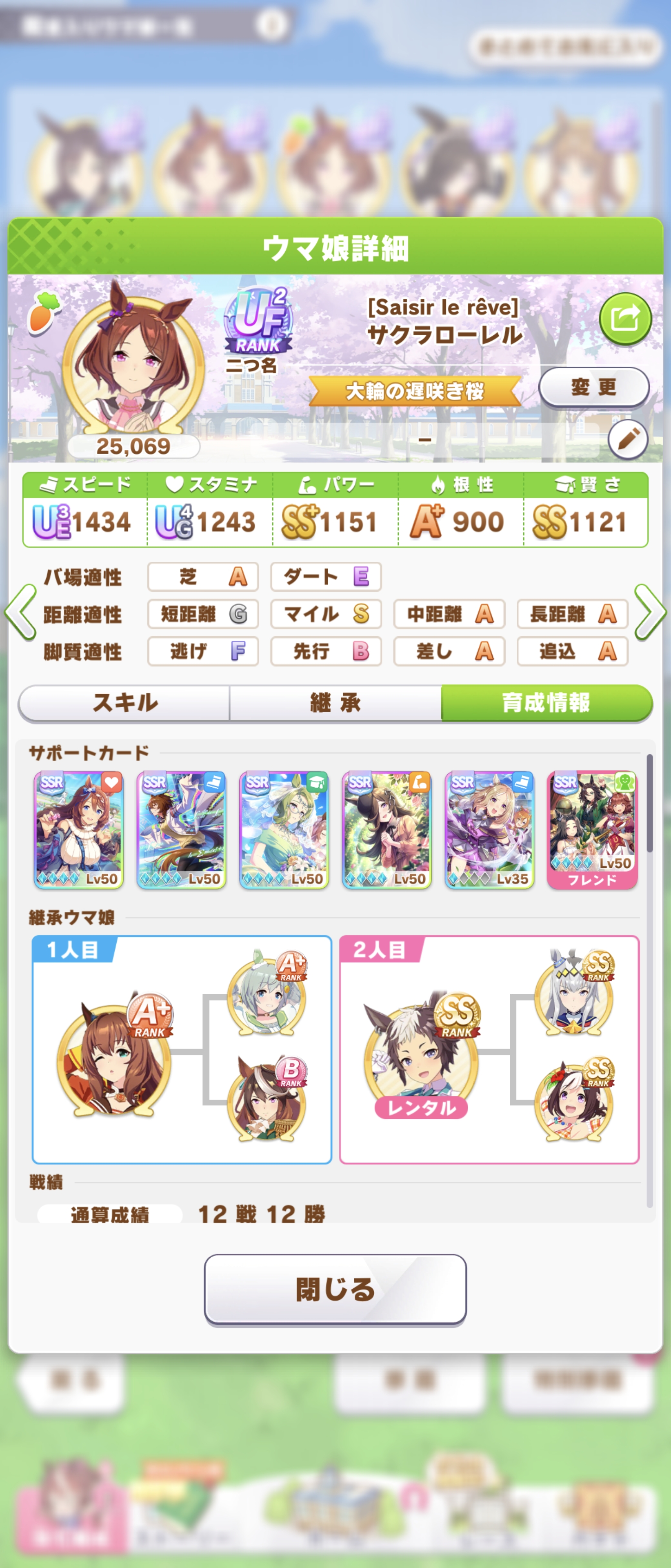671x1568 pixels.
Task: Edit the memo with the pencil icon
Action: (627, 439)
